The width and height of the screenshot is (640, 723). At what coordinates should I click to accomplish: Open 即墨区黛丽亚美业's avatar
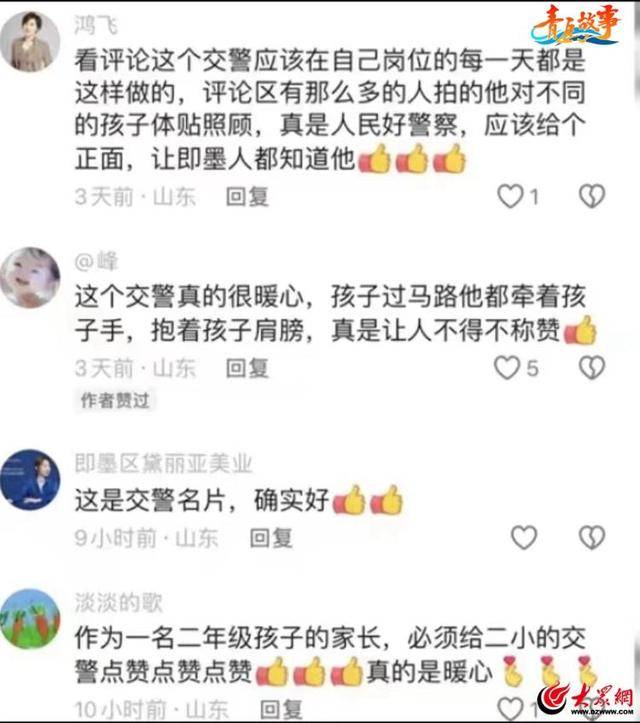pos(35,474)
